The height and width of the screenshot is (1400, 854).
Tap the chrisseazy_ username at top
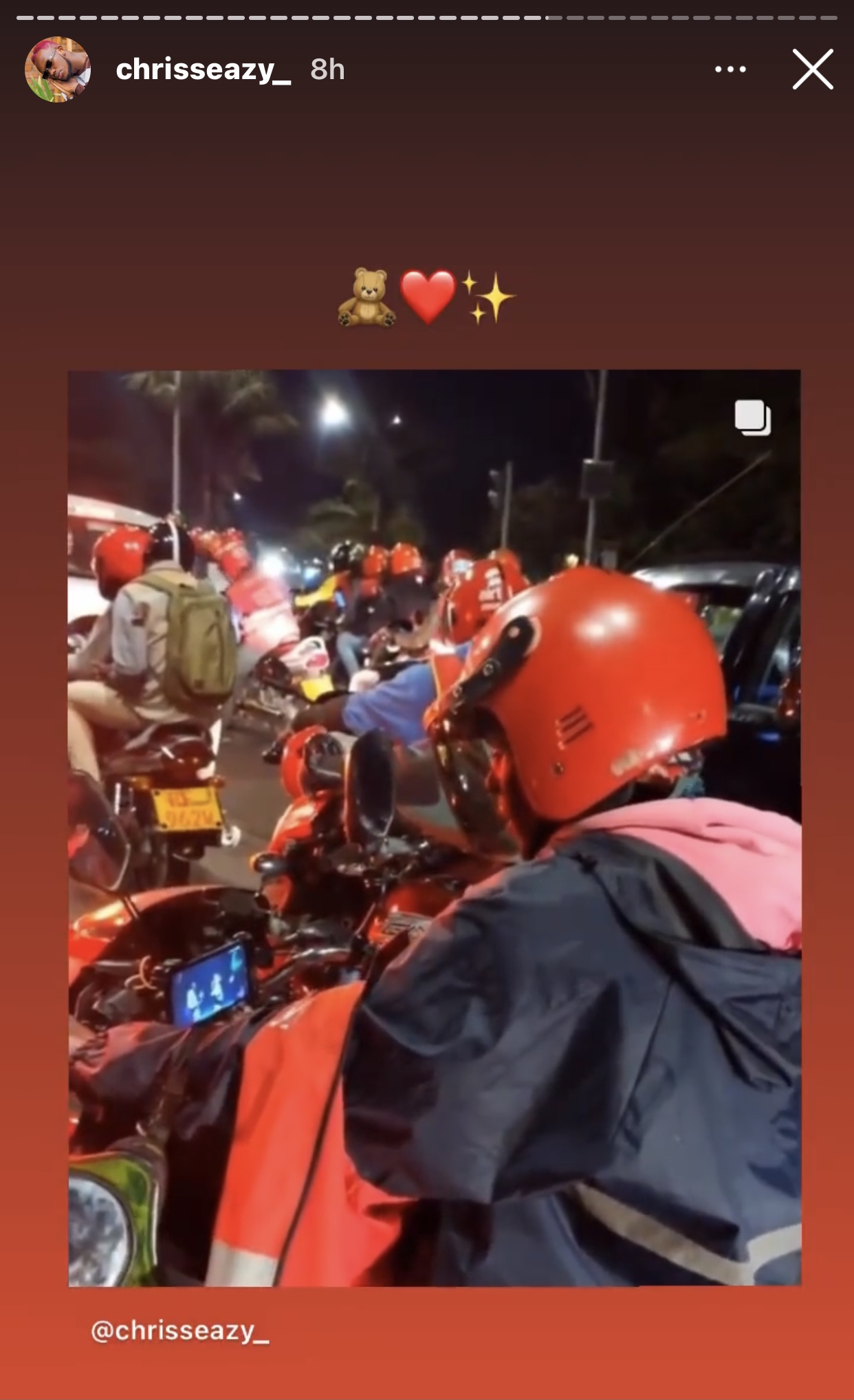pos(204,69)
